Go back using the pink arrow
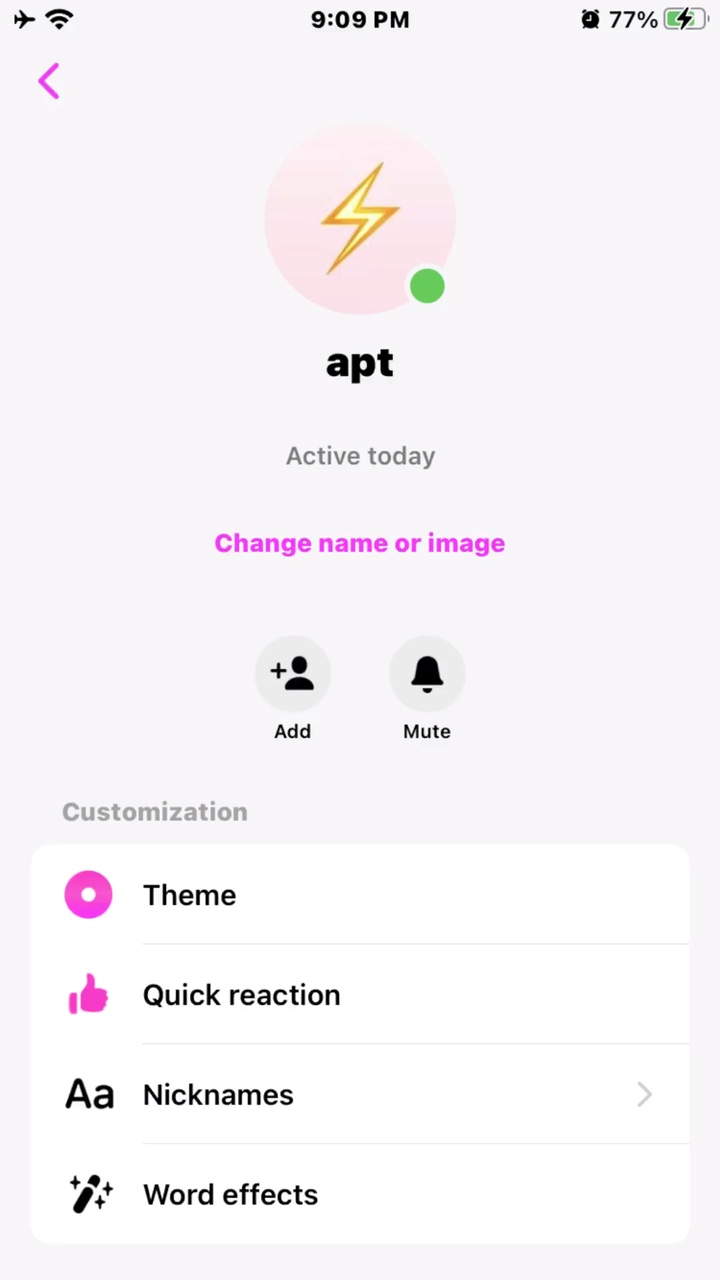The image size is (720, 1280). pyautogui.click(x=48, y=81)
